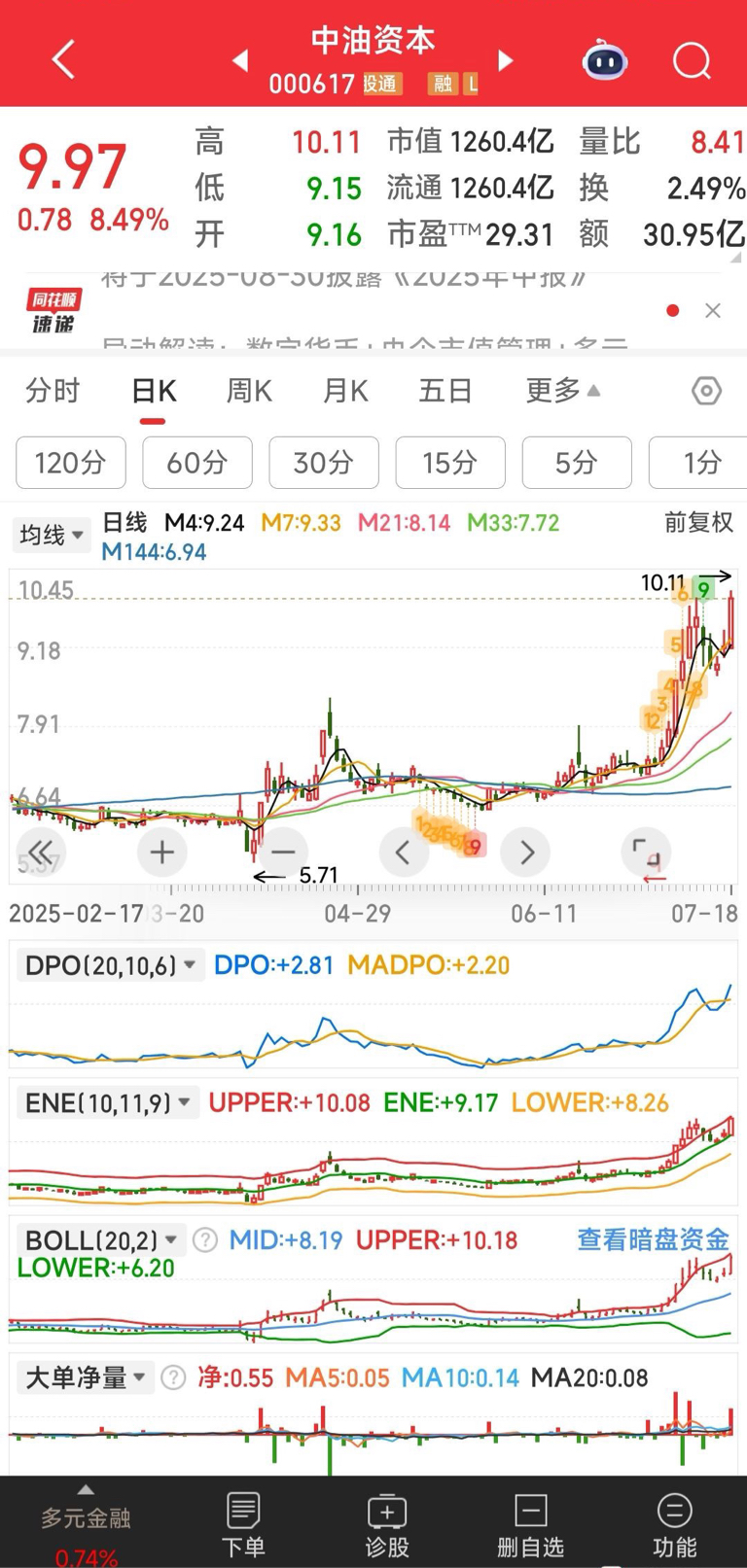
Task: Choose the 15分 interval chip
Action: coord(450,462)
